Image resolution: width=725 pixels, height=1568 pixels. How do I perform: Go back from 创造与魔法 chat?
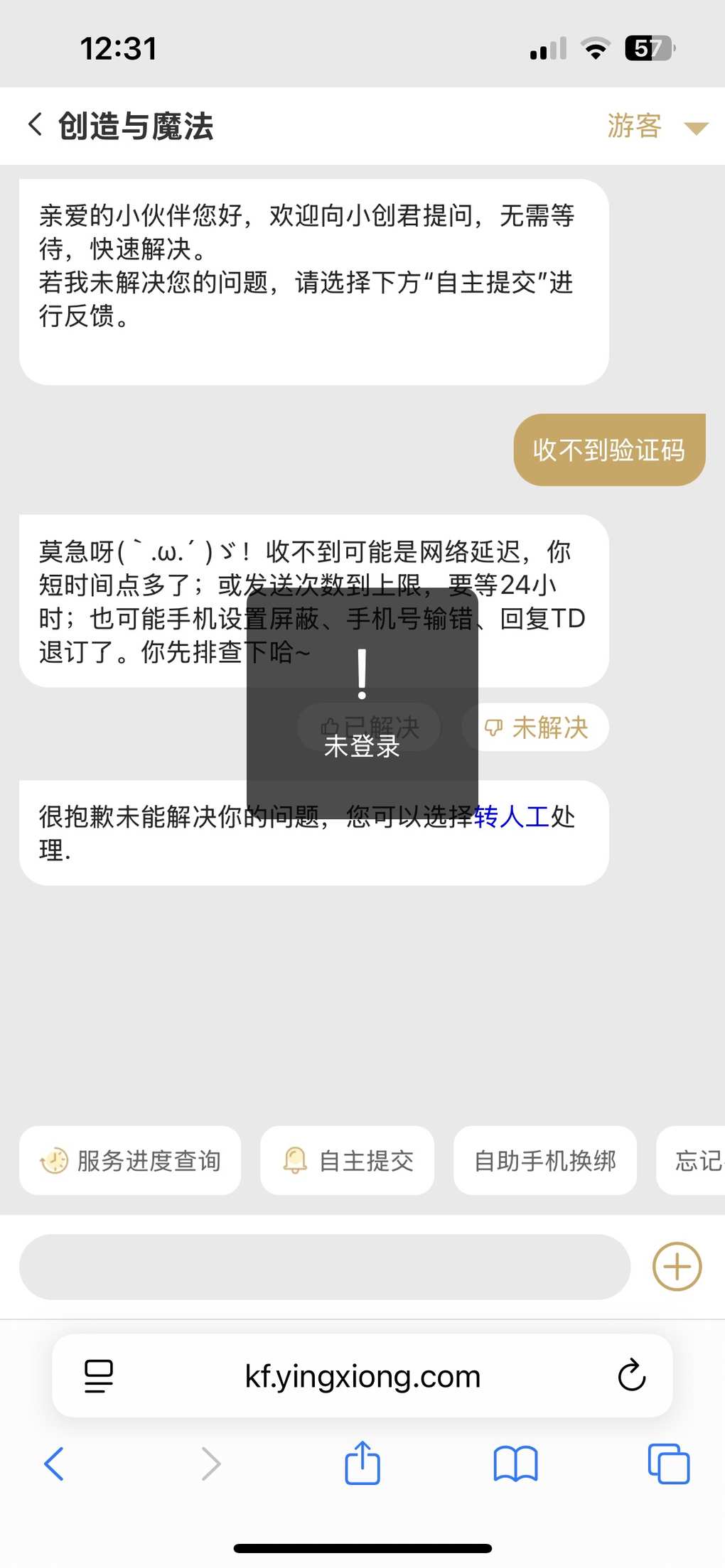tap(36, 125)
